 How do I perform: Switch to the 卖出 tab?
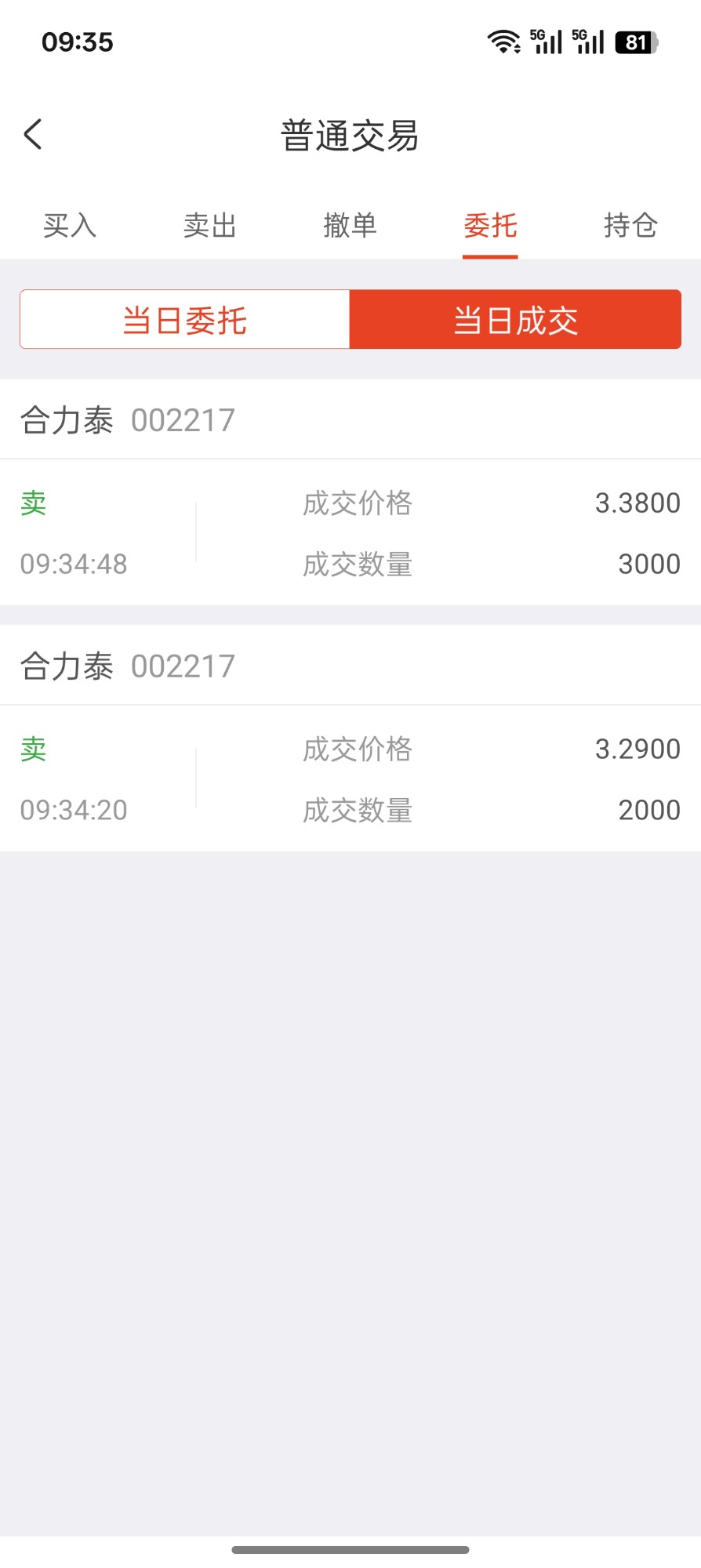[x=209, y=226]
